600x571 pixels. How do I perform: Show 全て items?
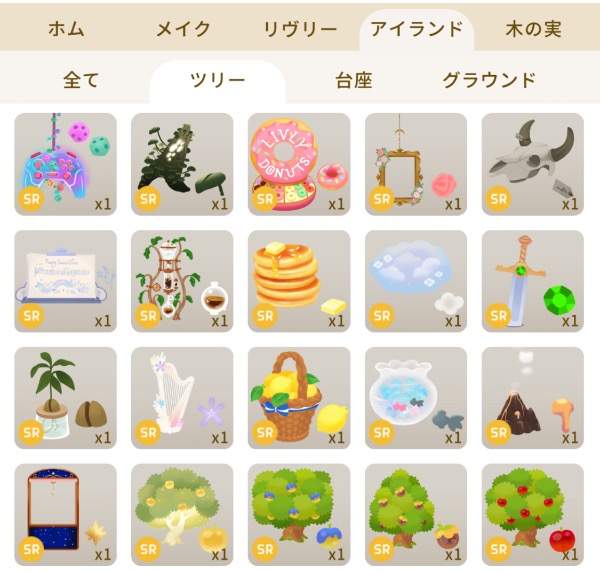81,81
